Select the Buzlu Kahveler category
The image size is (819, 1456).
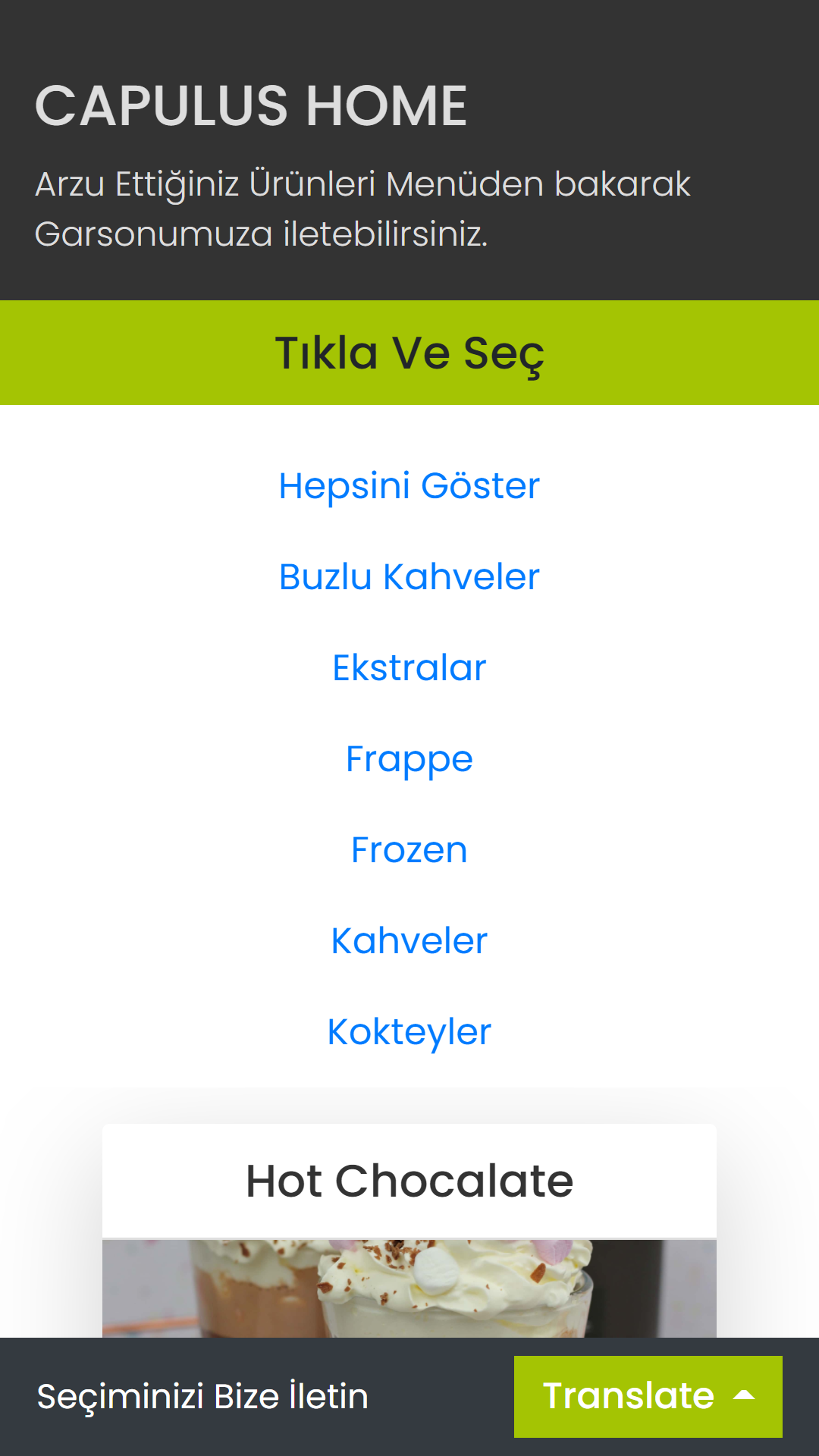pos(408,576)
